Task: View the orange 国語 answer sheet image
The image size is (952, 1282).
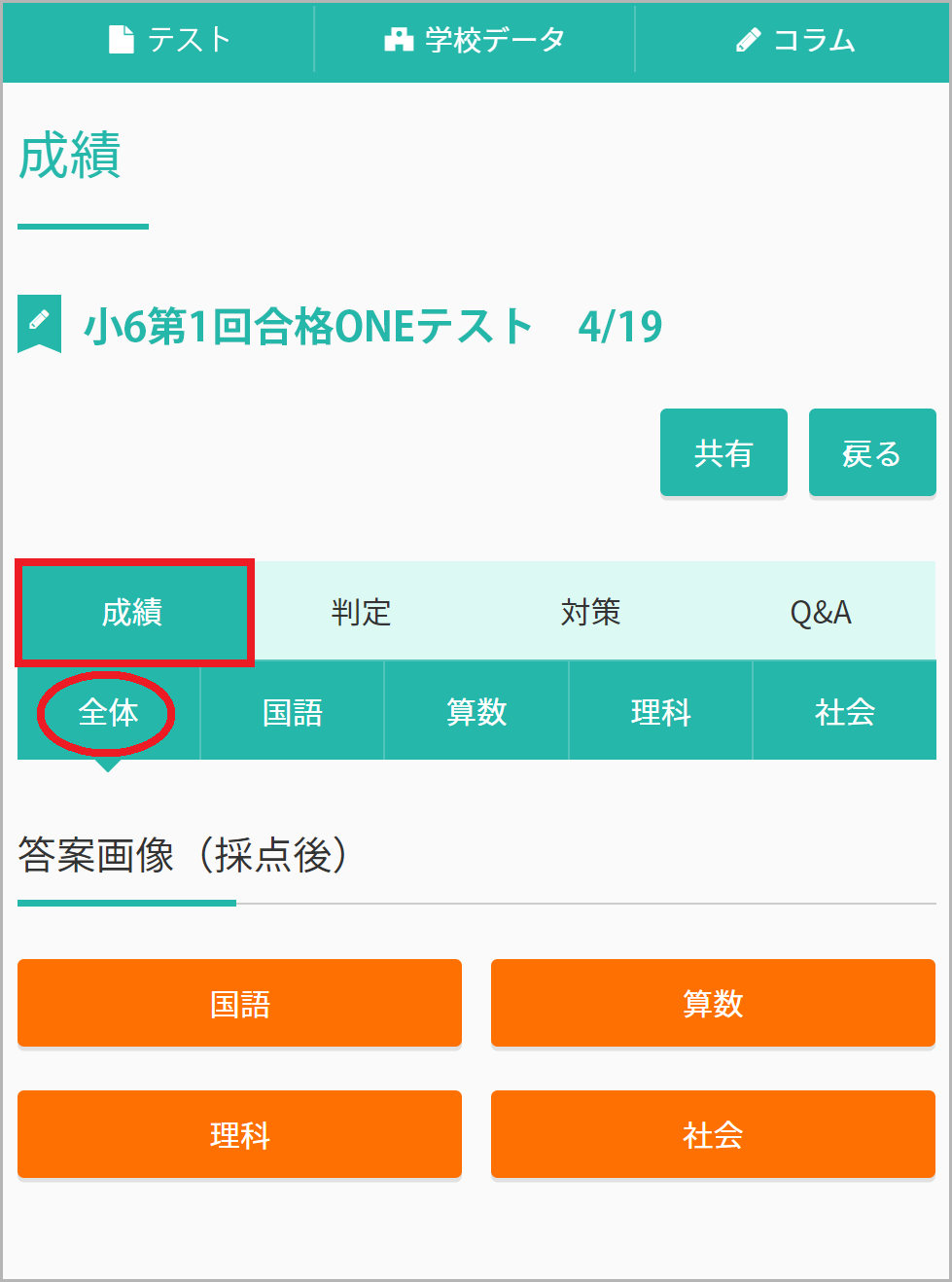Action: pos(239,1003)
